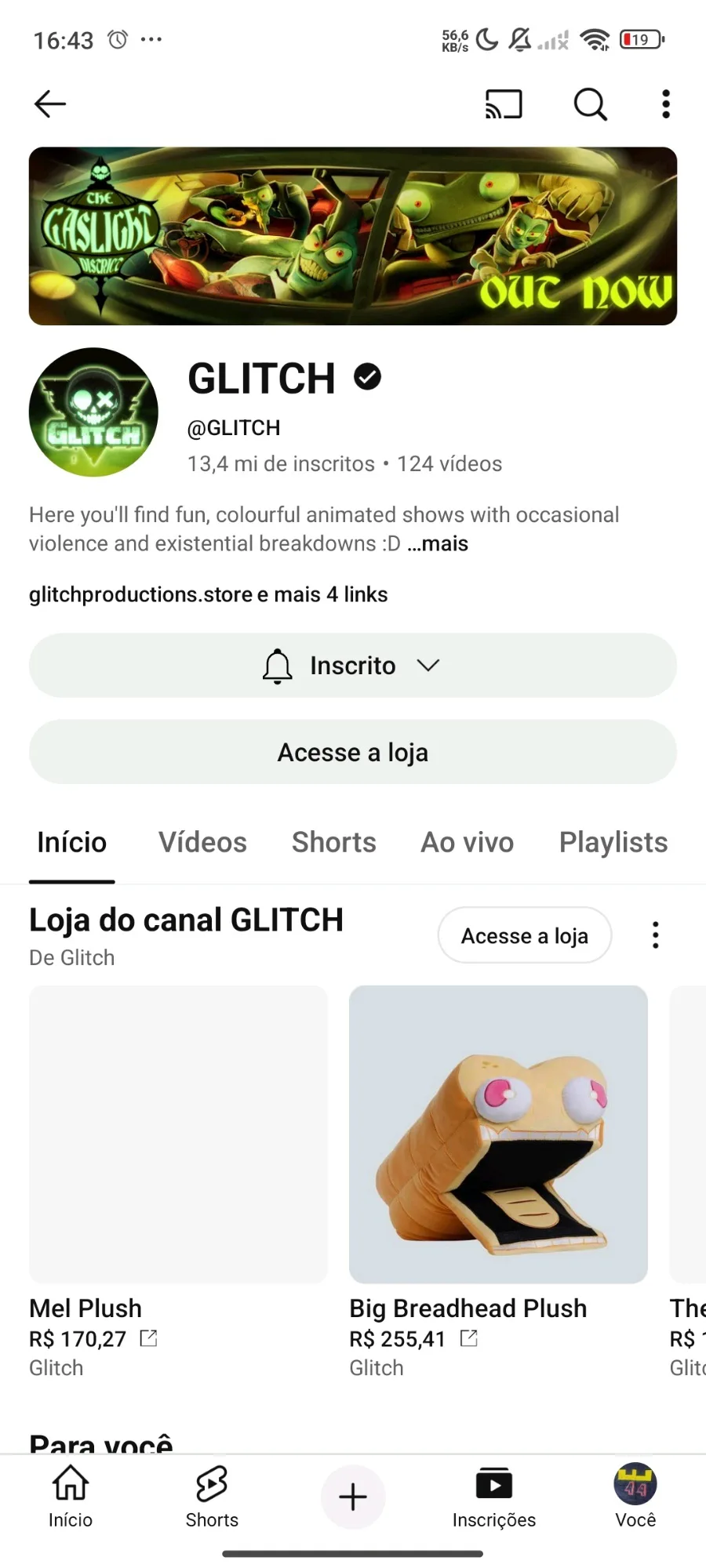Create new content with the plus button
706x1568 pixels.
click(353, 1497)
